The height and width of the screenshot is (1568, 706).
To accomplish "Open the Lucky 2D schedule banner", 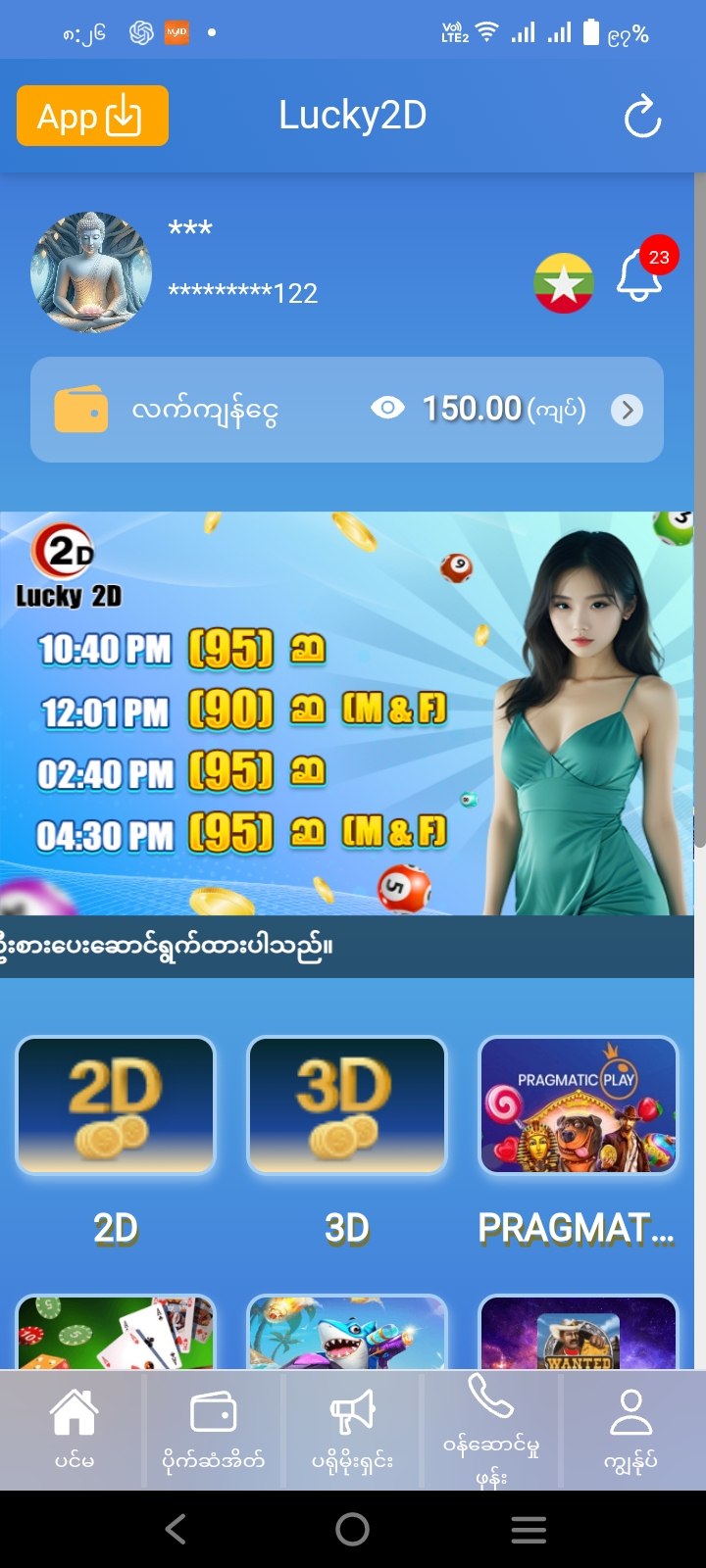I will (348, 713).
